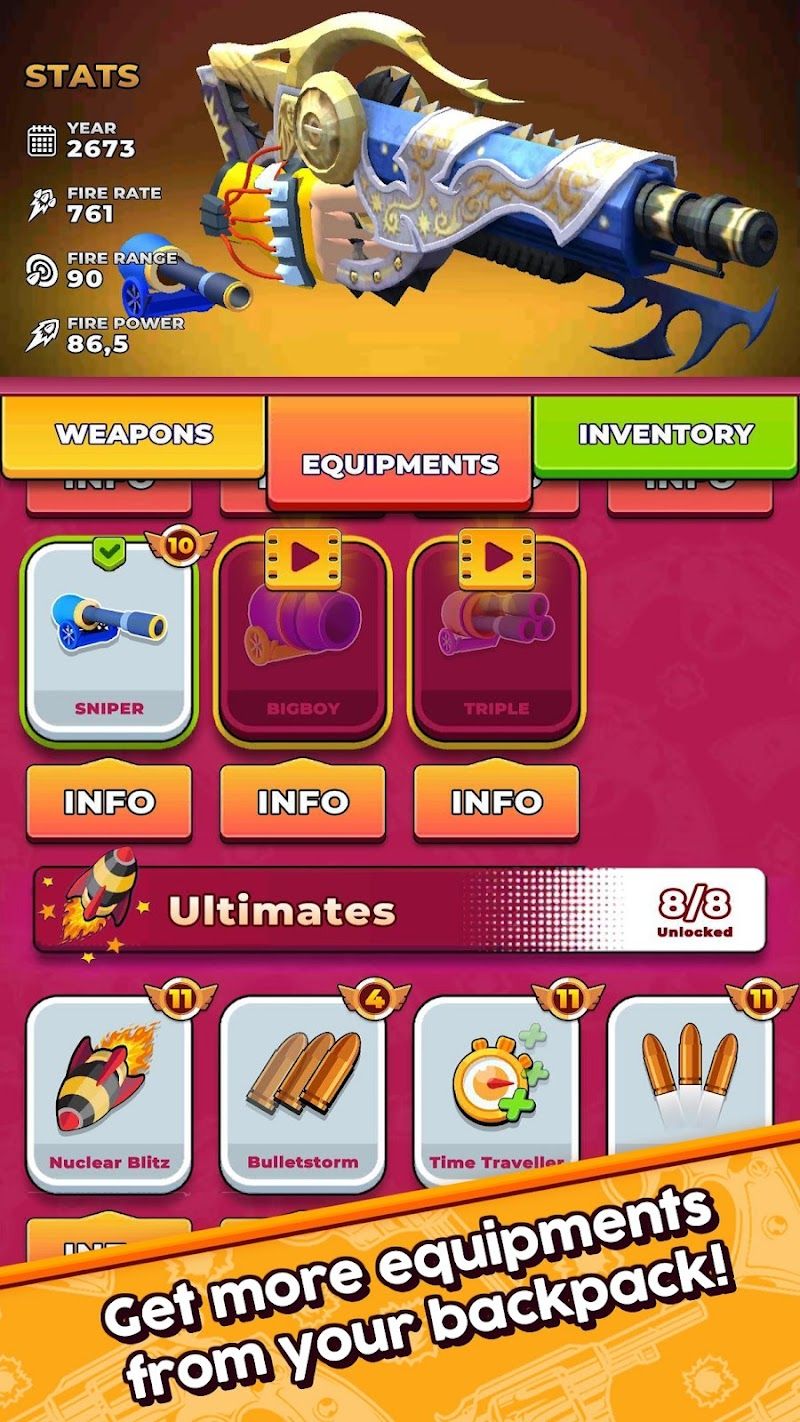Switch to the Inventory tab
Screen dimensions: 800x1422
pyautogui.click(x=665, y=435)
